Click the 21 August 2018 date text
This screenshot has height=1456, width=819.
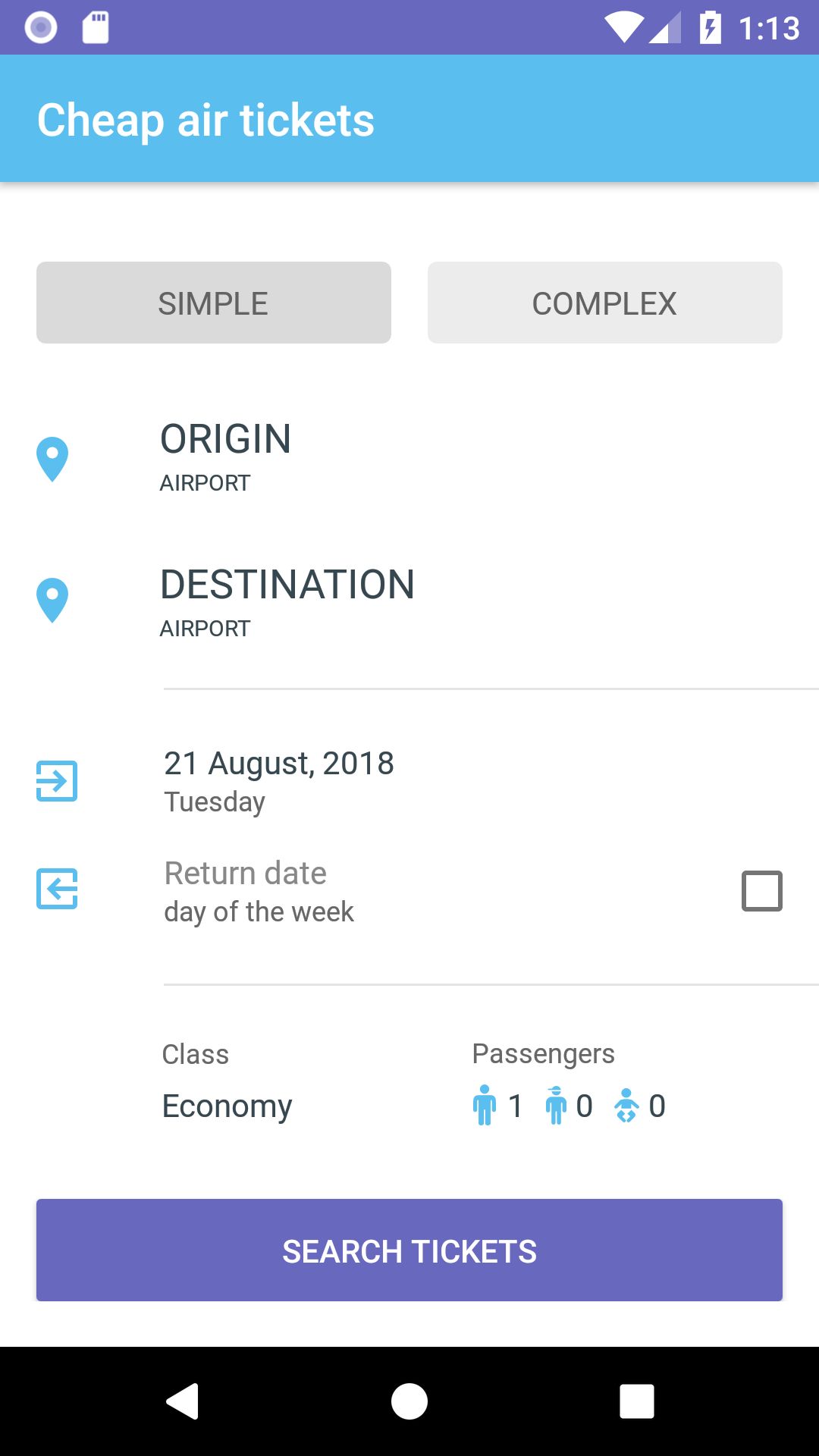[x=279, y=764]
